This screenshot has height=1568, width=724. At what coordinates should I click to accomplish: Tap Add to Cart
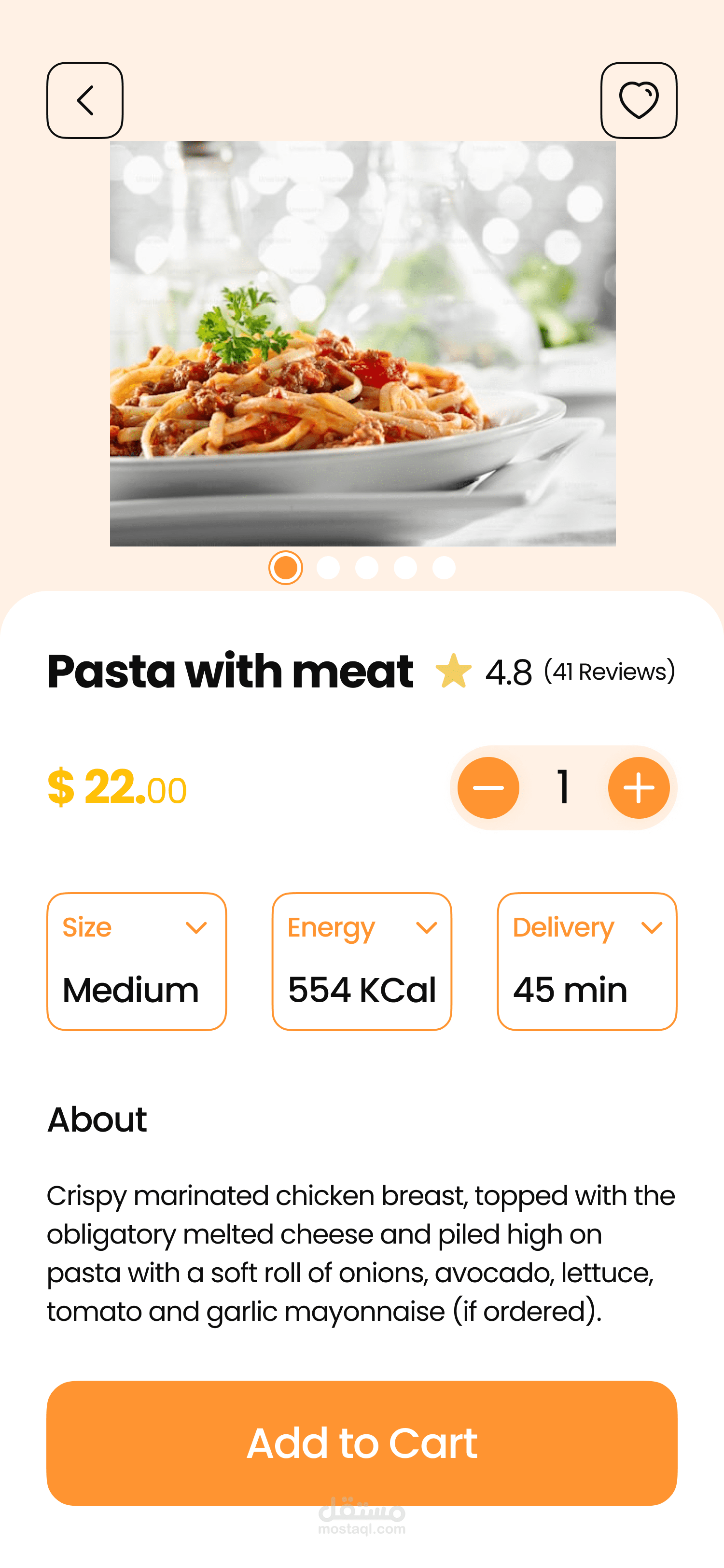click(x=362, y=1442)
